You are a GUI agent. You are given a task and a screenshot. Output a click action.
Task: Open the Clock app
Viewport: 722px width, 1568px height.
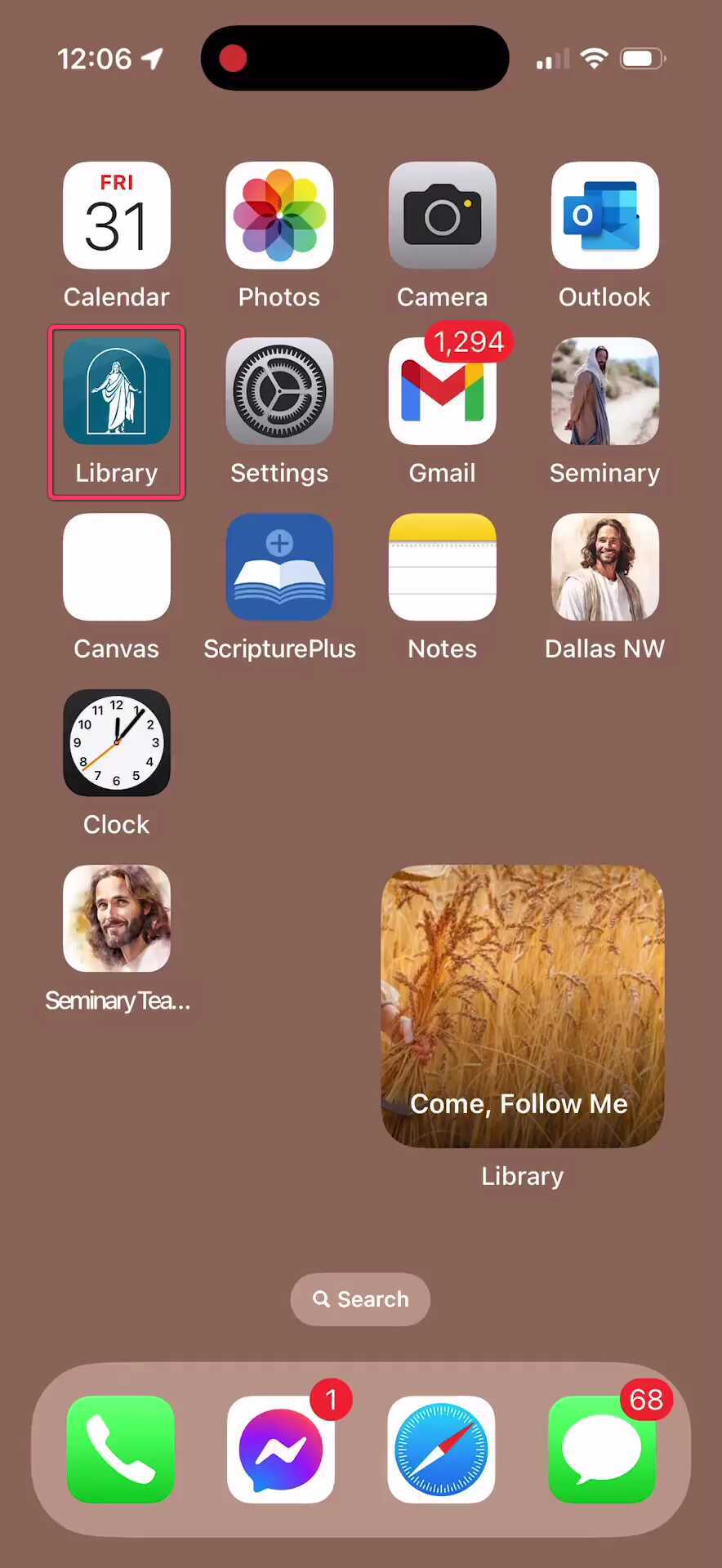click(x=116, y=742)
